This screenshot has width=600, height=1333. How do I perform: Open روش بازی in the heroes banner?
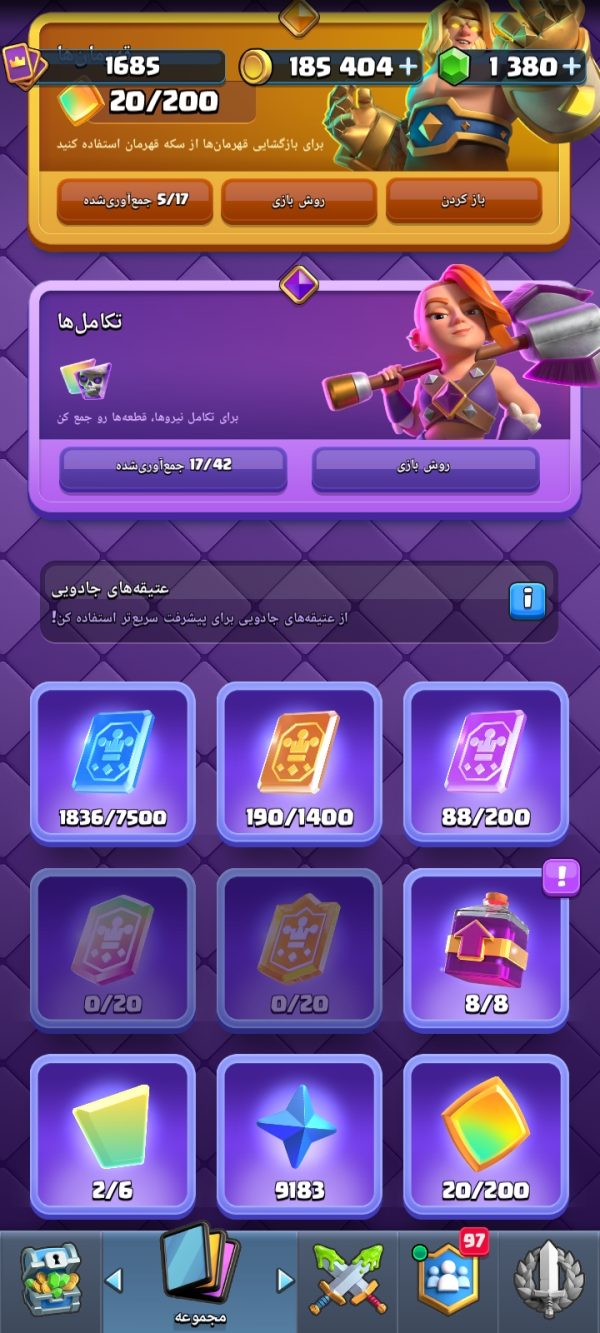point(299,201)
